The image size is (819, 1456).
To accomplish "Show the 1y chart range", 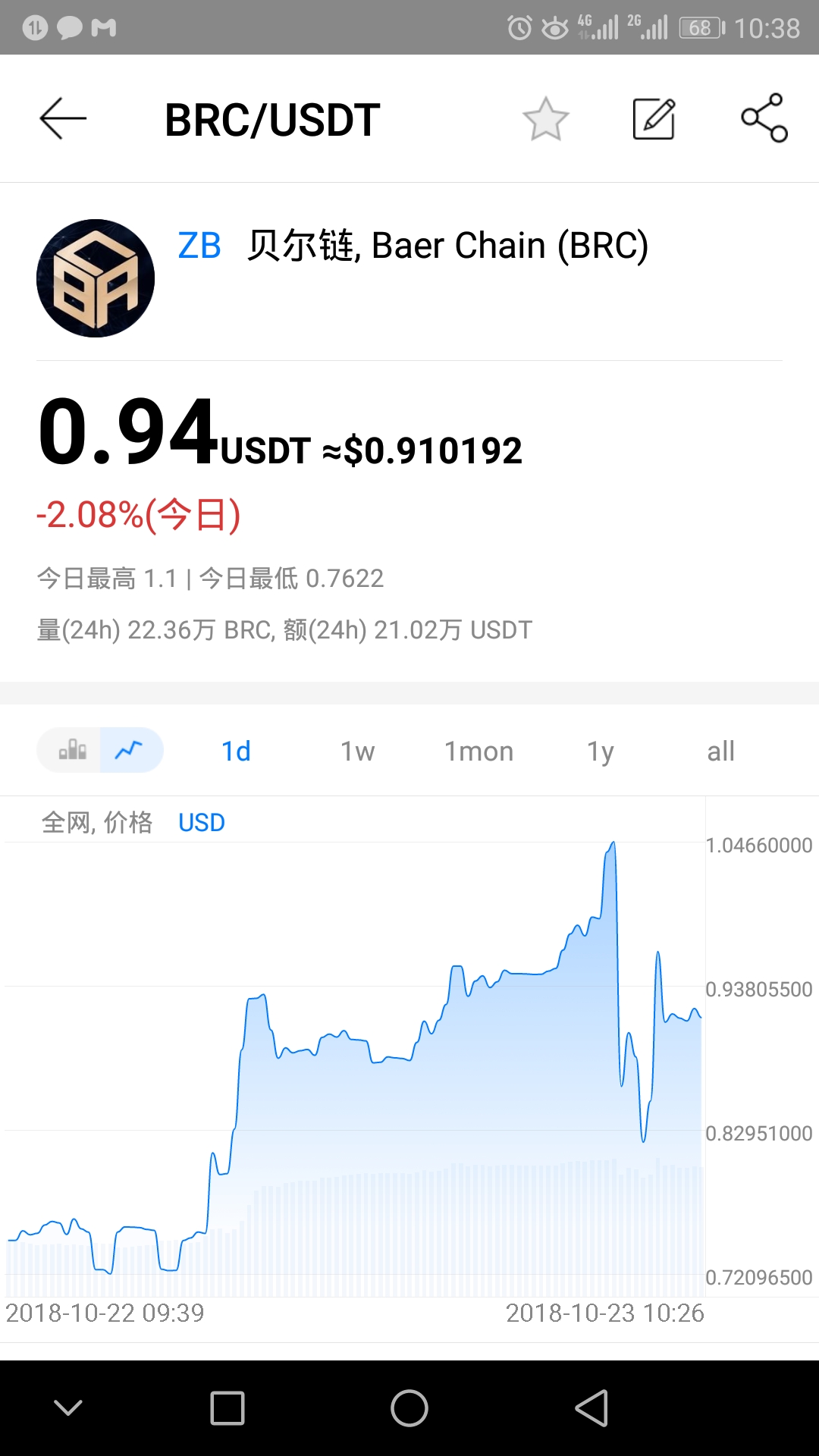I will click(x=600, y=752).
